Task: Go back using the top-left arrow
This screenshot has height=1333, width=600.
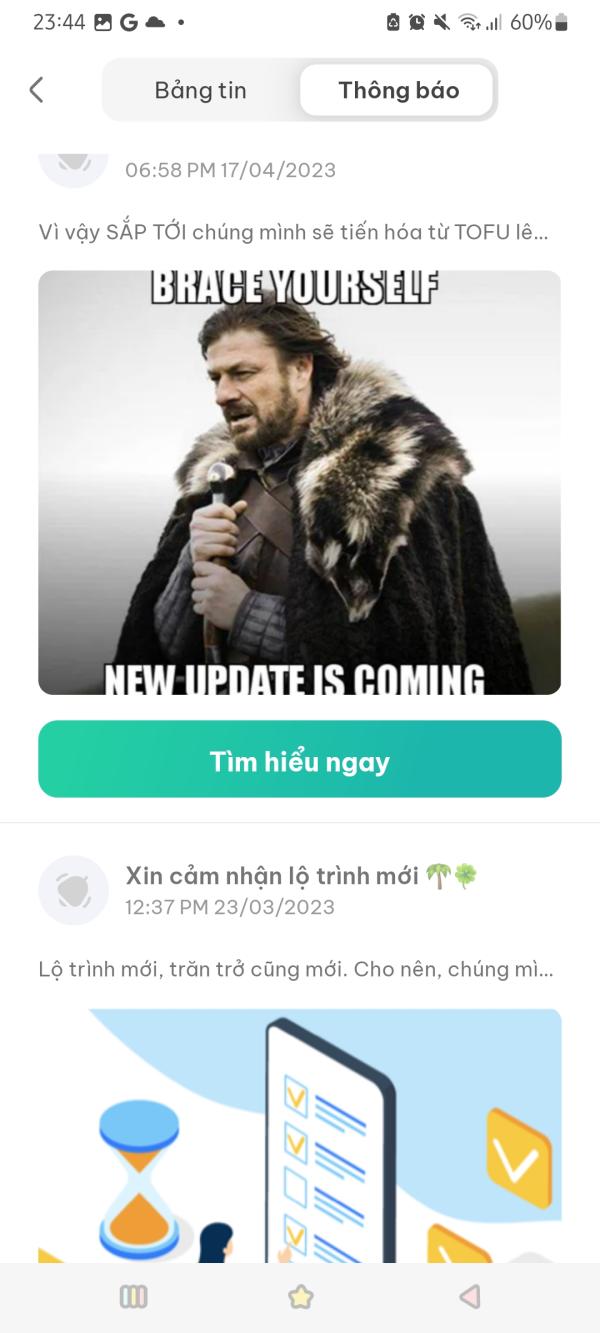Action: 36,90
